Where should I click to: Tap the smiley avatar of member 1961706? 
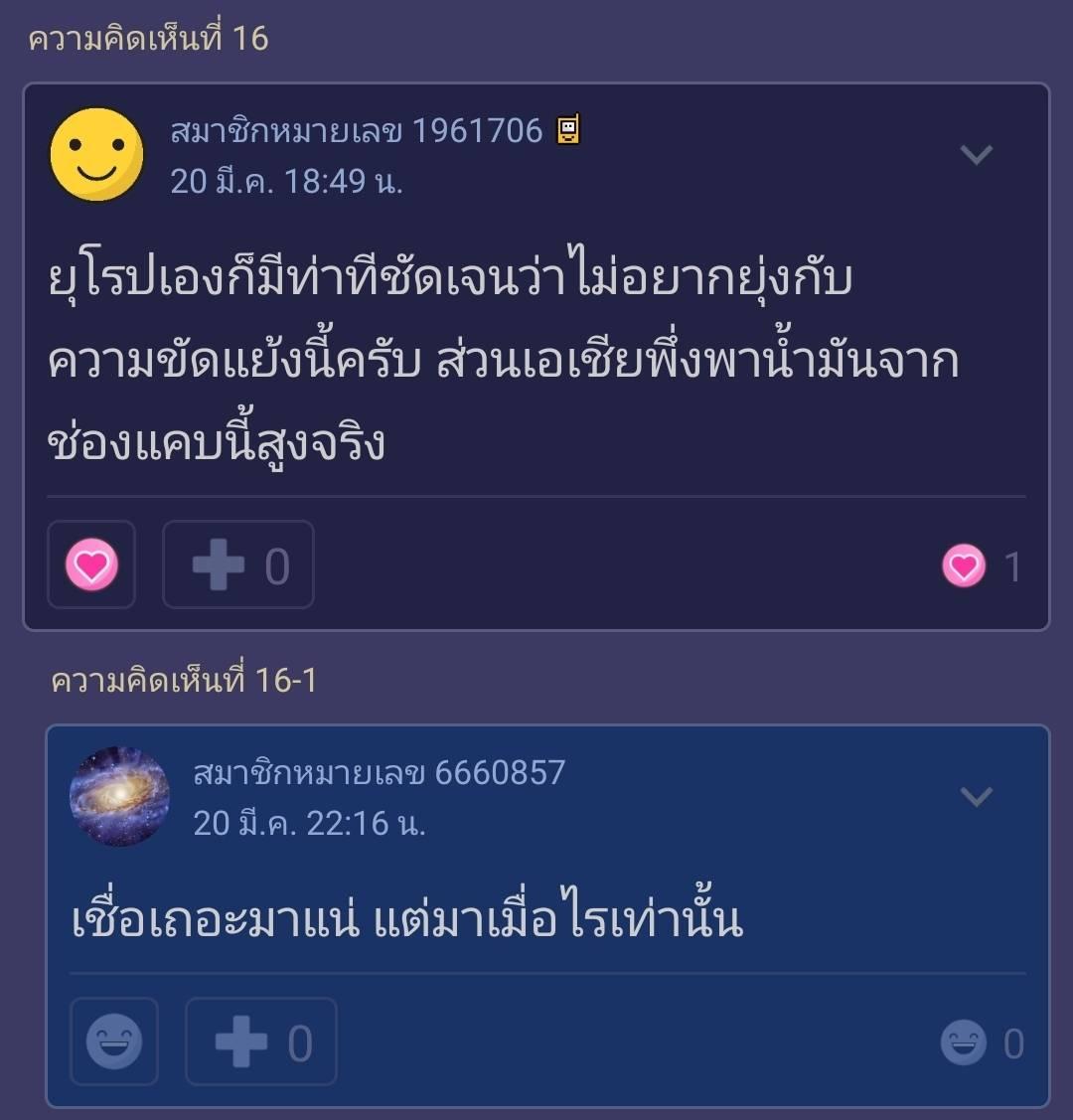(96, 154)
